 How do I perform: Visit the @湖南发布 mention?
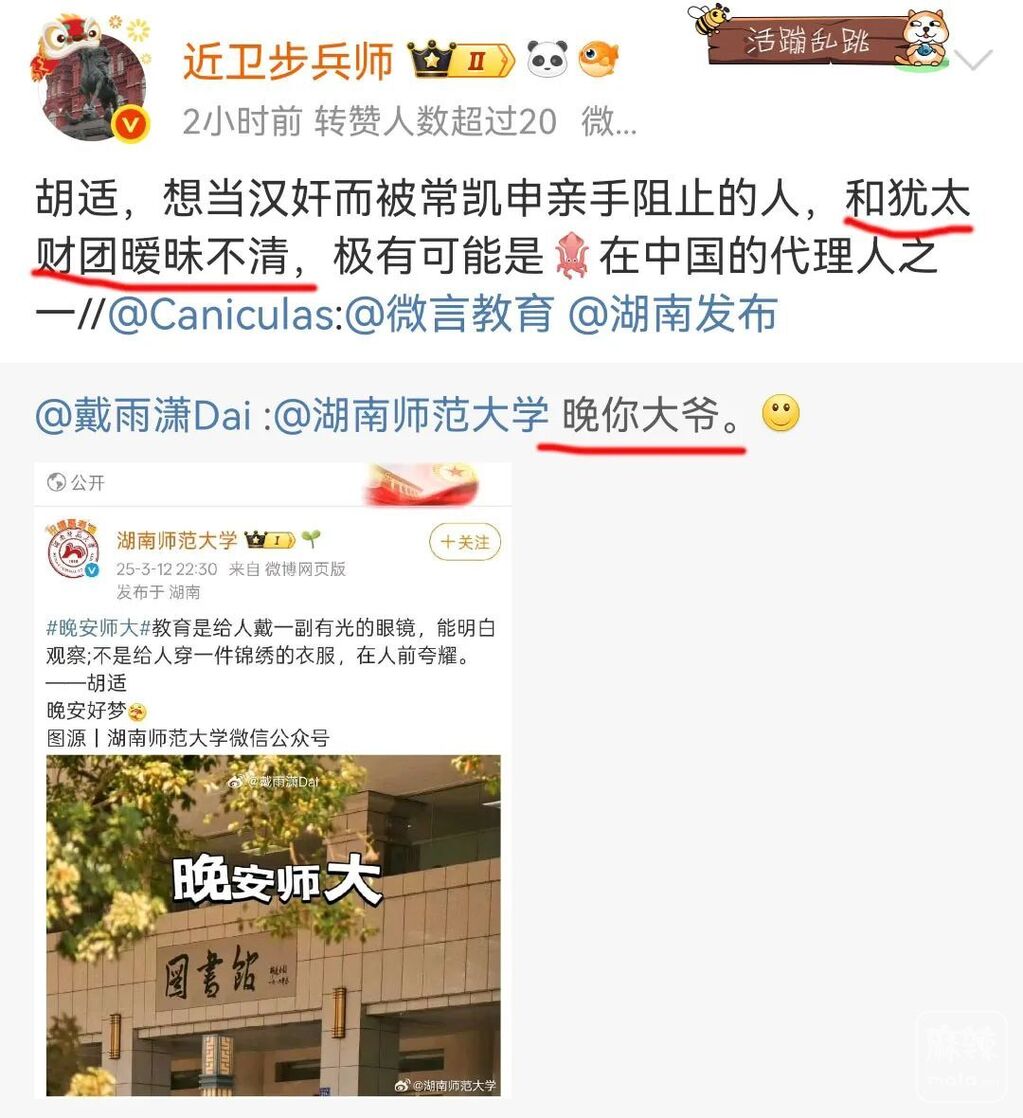coord(673,315)
